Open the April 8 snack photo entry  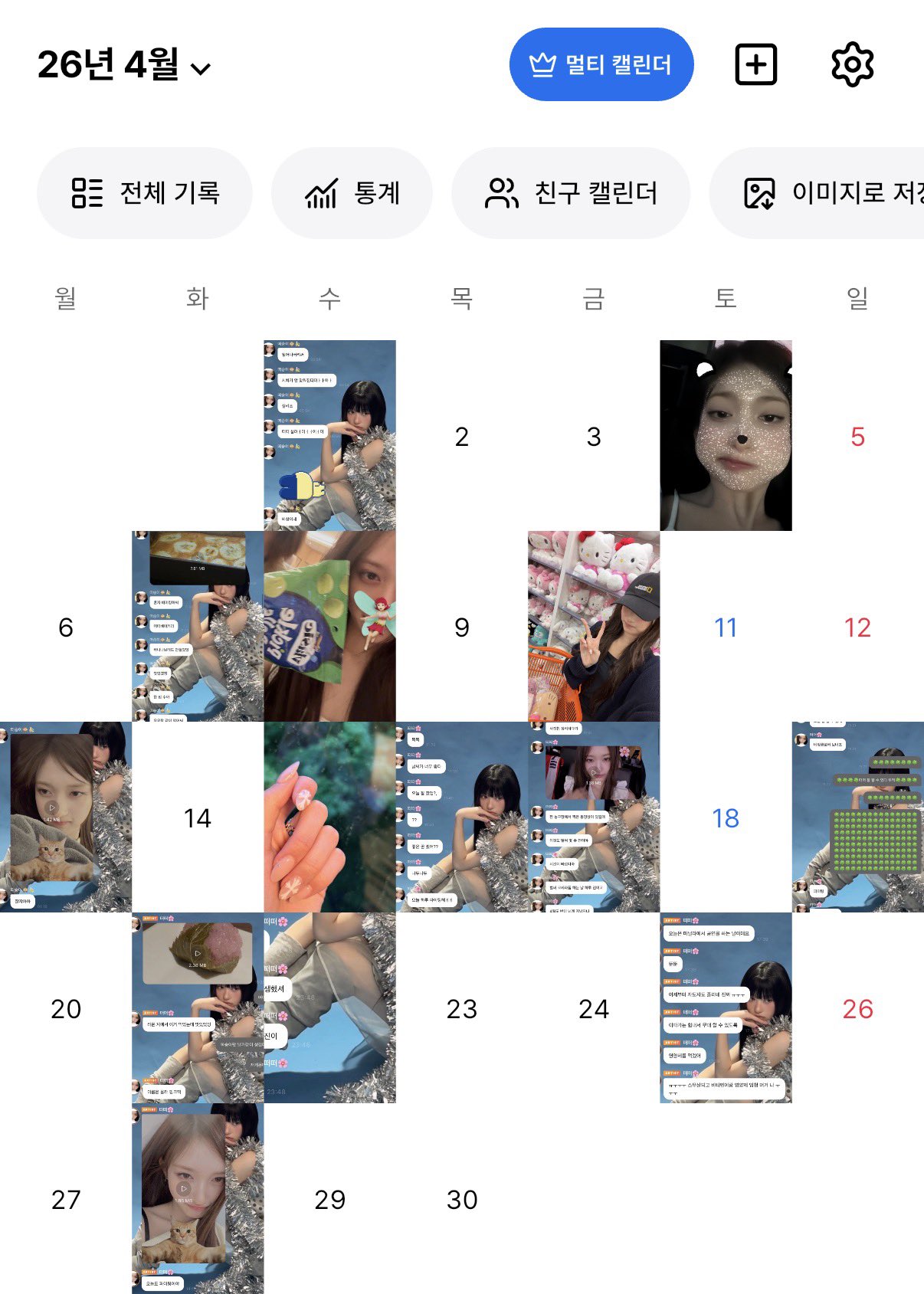329,626
